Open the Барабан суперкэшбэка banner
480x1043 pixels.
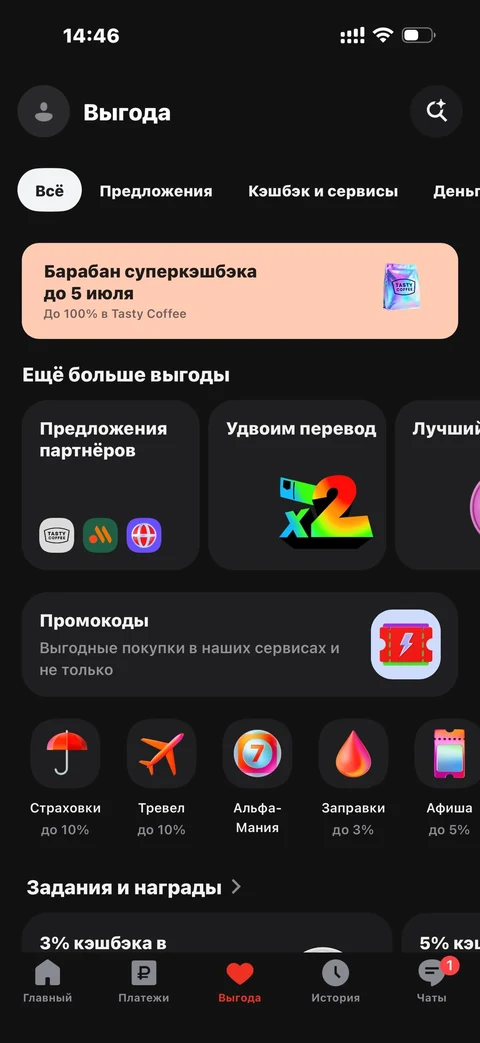pyautogui.click(x=240, y=291)
